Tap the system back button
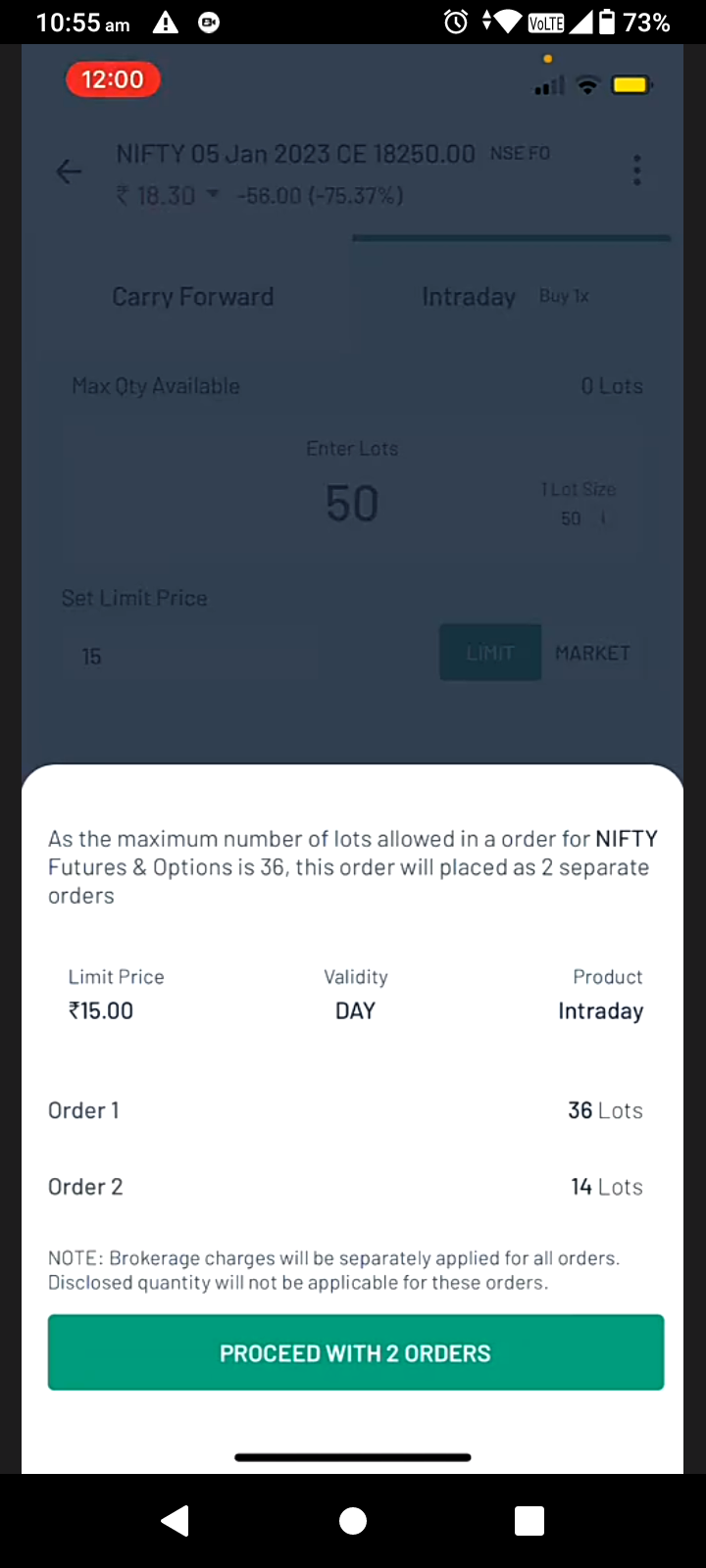This screenshot has width=706, height=1568. 176,1520
